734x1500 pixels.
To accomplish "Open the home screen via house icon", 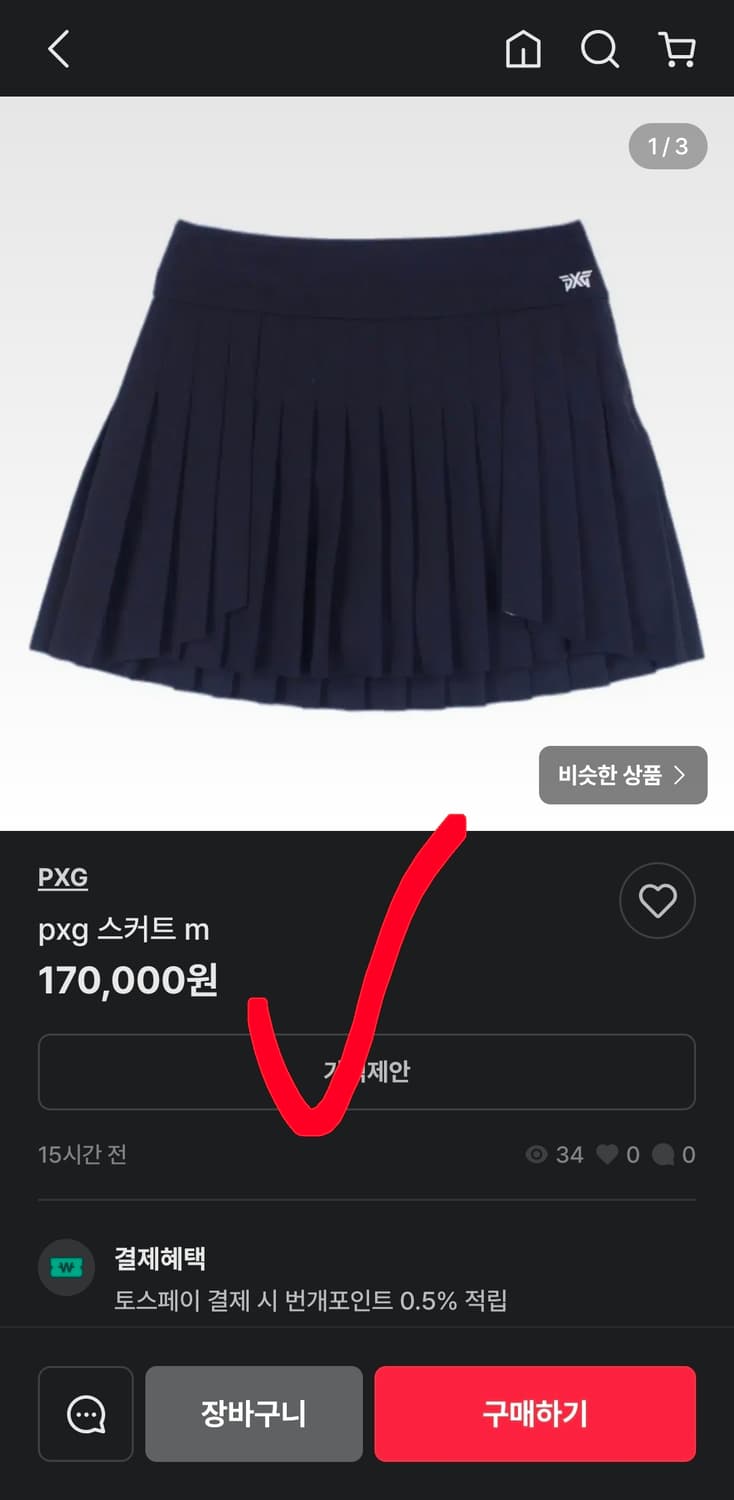I will coord(523,50).
